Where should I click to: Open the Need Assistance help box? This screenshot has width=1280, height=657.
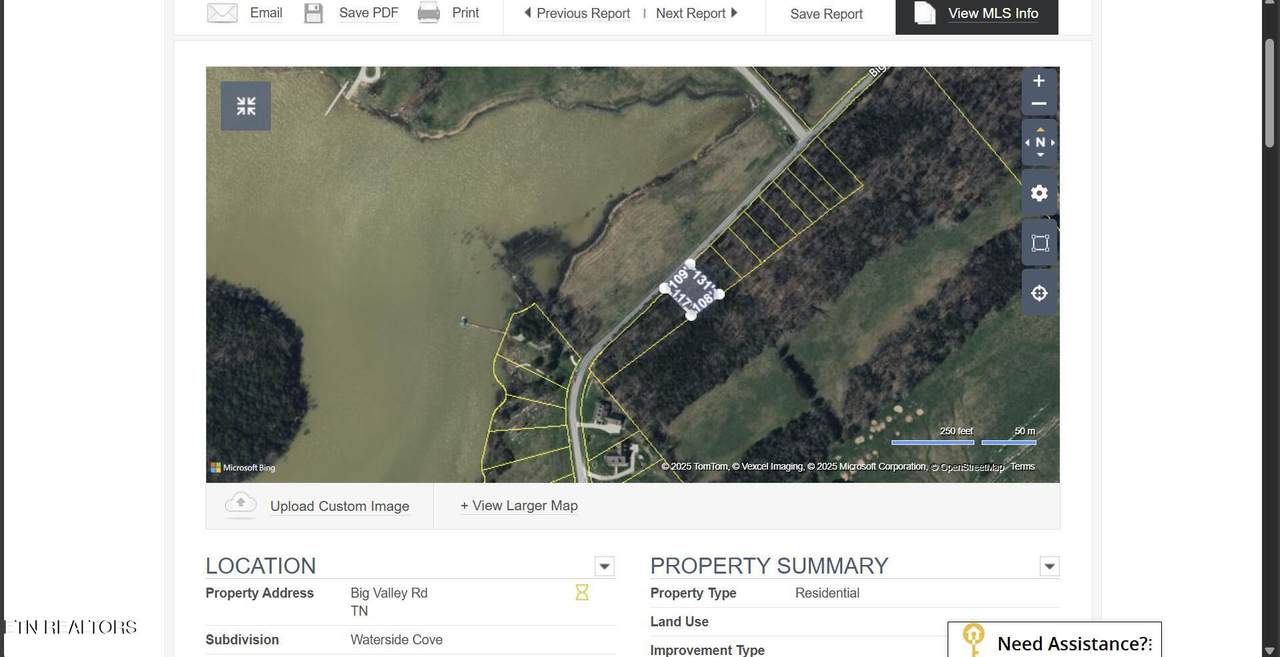point(1055,642)
